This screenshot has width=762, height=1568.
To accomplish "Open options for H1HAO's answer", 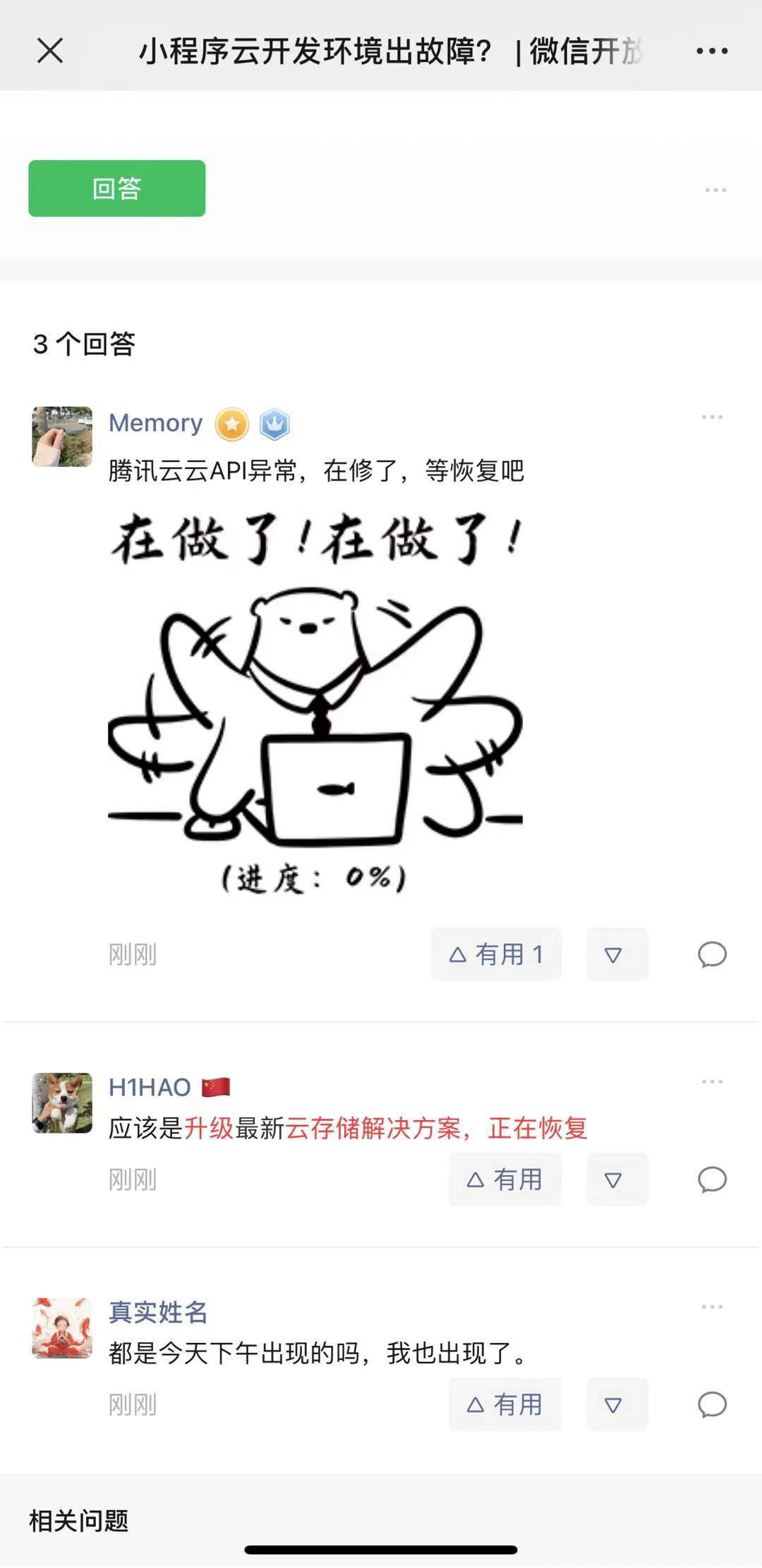I will [712, 1081].
